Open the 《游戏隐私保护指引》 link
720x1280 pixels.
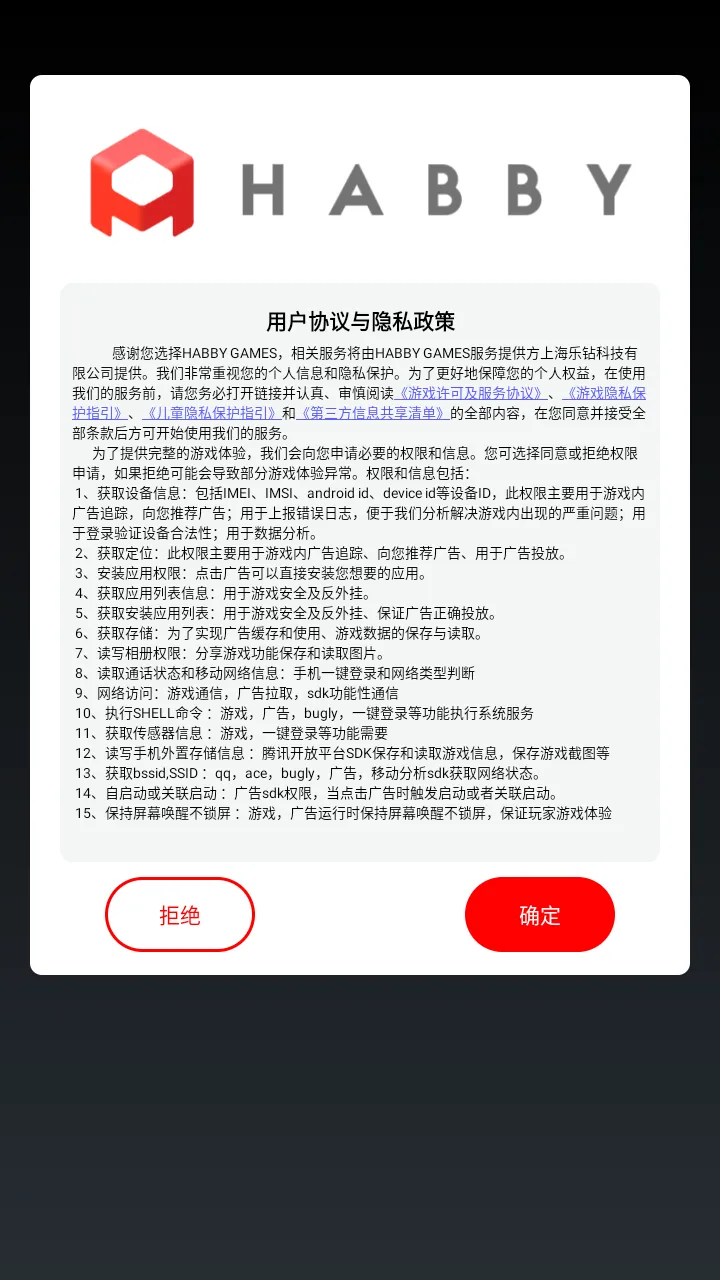(604, 393)
